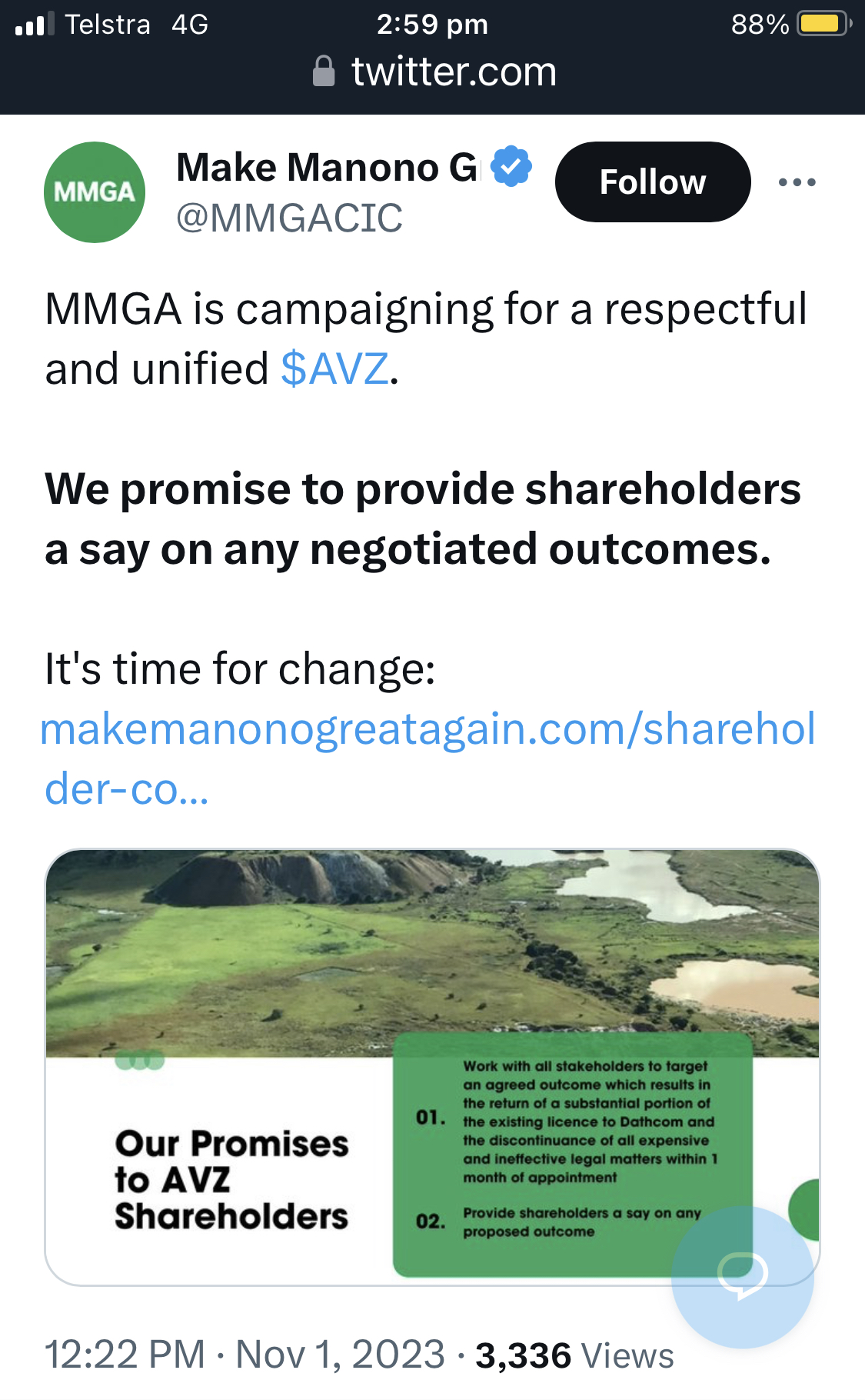The image size is (865, 1400).
Task: Open the $AVZ cashtag link
Action: [334, 368]
